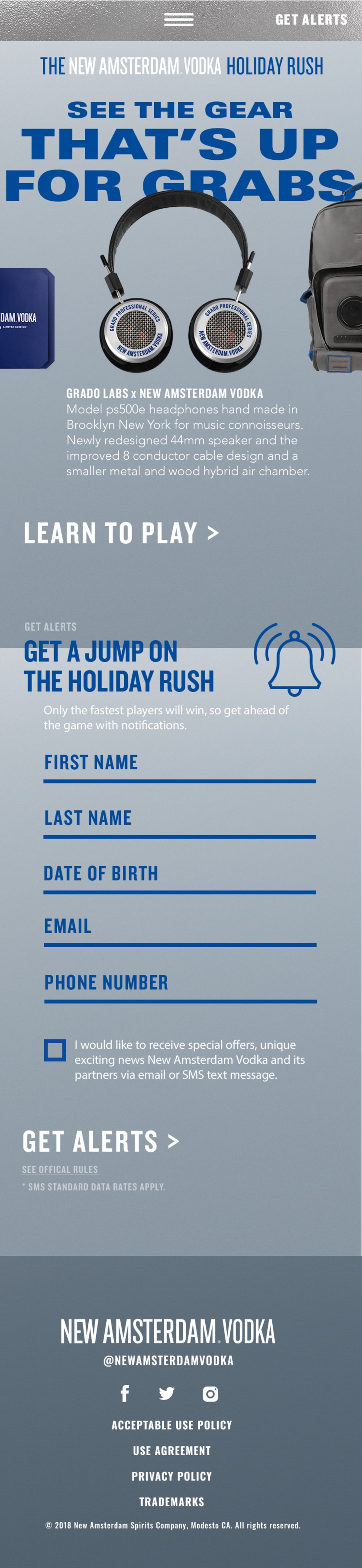Visit the Twitter profile

click(x=166, y=1393)
